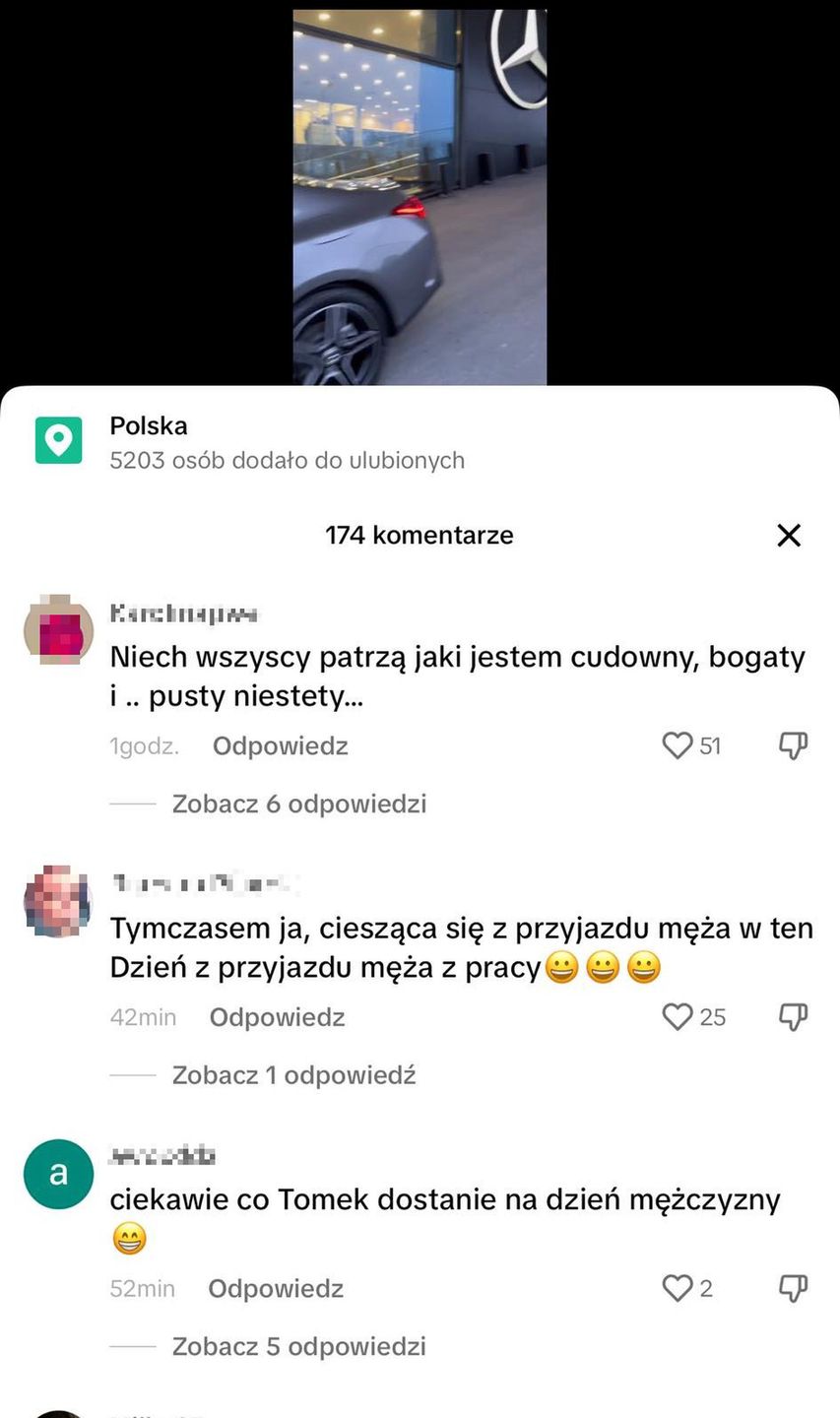Open the profile with the green 'a' avatar
The image size is (840, 1418).
tap(58, 1173)
